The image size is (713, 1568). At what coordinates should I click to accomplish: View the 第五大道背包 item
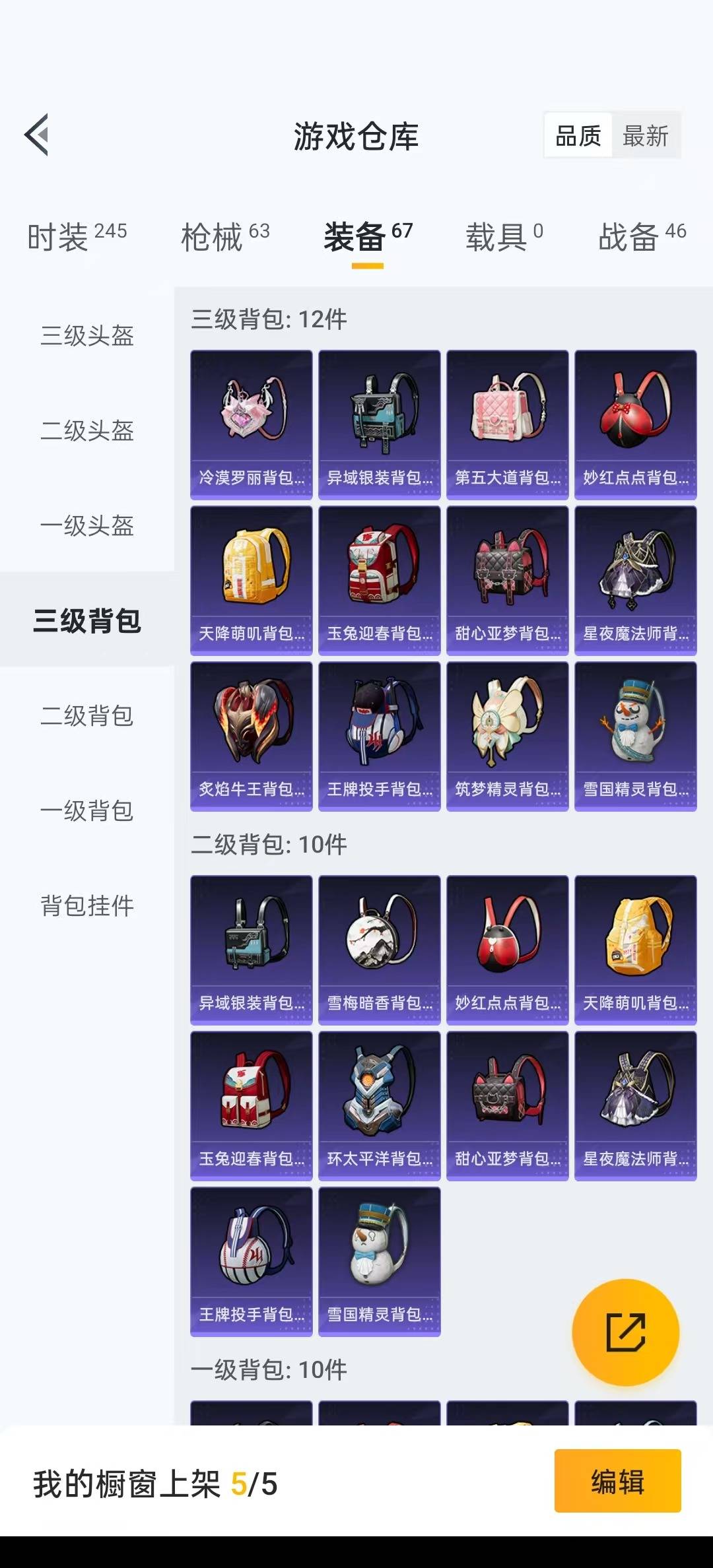507,425
